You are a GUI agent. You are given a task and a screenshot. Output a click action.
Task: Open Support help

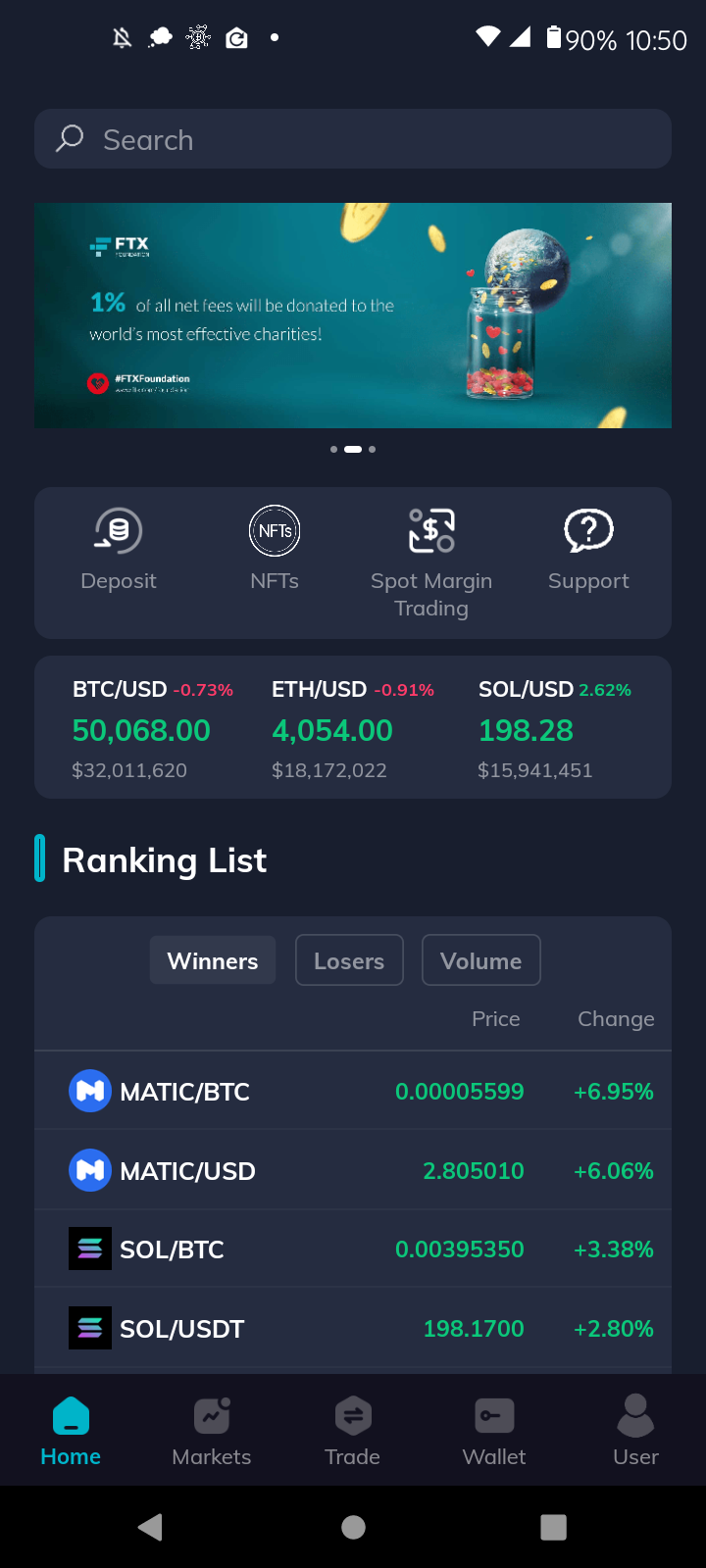point(588,551)
